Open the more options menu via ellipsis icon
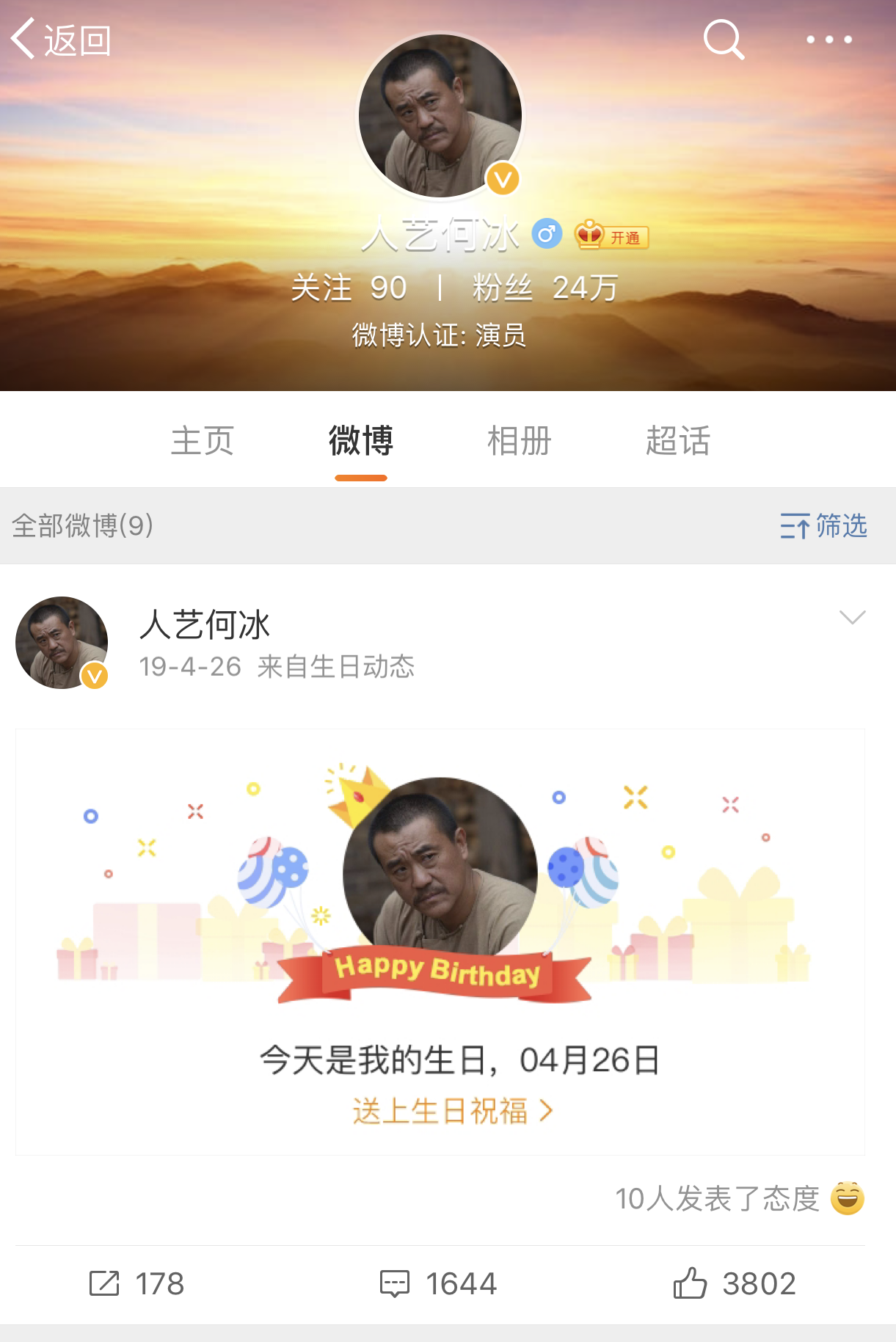This screenshot has height=1342, width=896. coord(828,40)
